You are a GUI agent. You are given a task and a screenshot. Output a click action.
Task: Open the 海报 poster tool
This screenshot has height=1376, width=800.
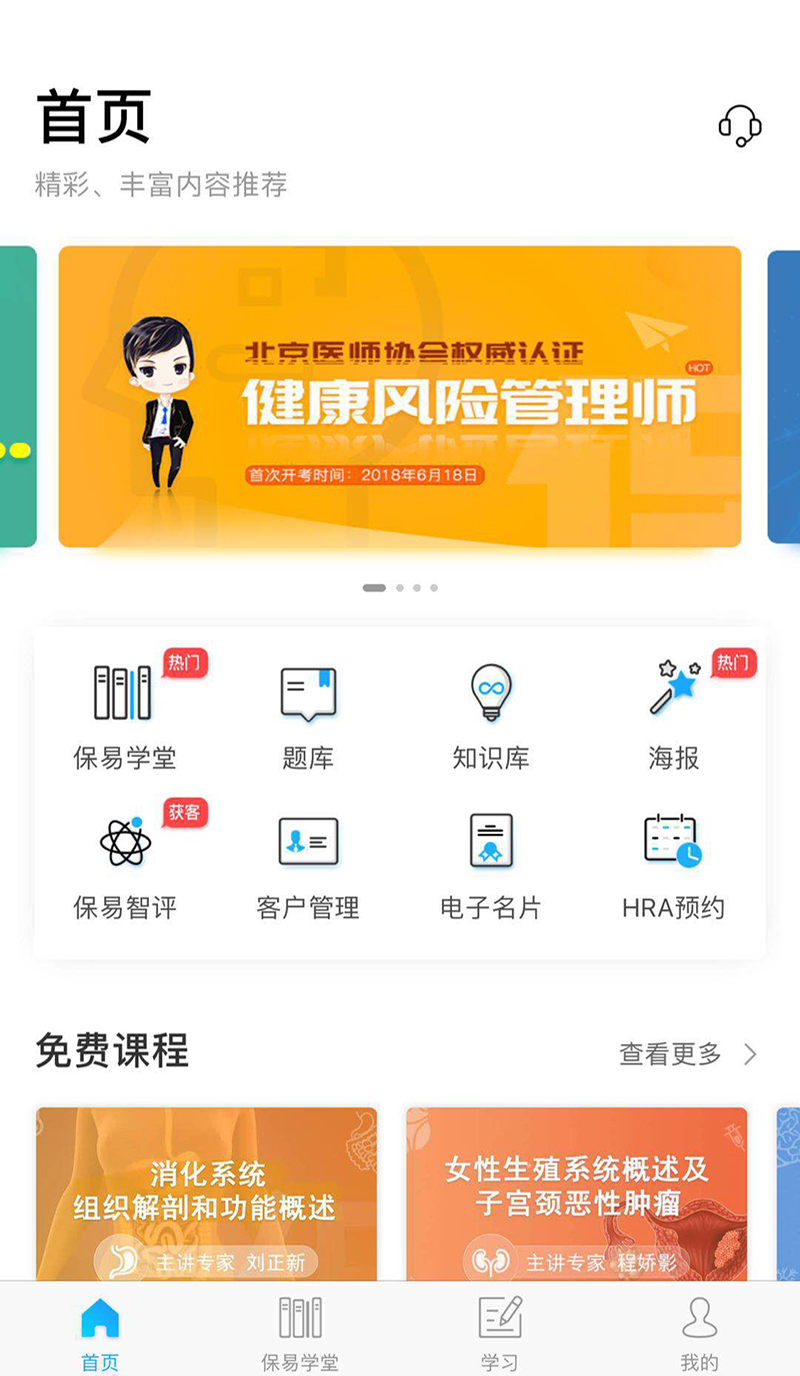(x=674, y=712)
